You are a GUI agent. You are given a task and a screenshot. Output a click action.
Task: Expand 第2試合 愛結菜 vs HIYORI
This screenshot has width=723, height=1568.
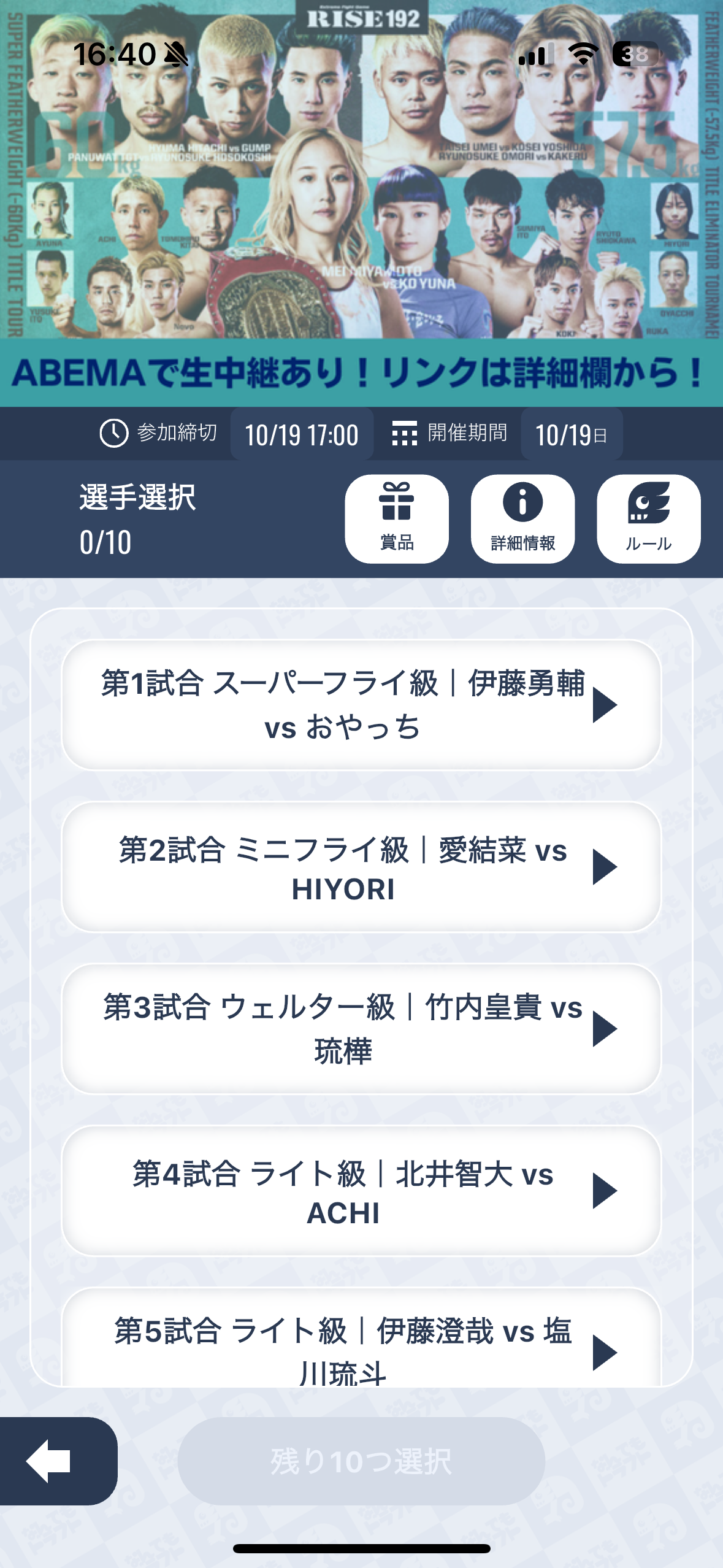coord(361,867)
